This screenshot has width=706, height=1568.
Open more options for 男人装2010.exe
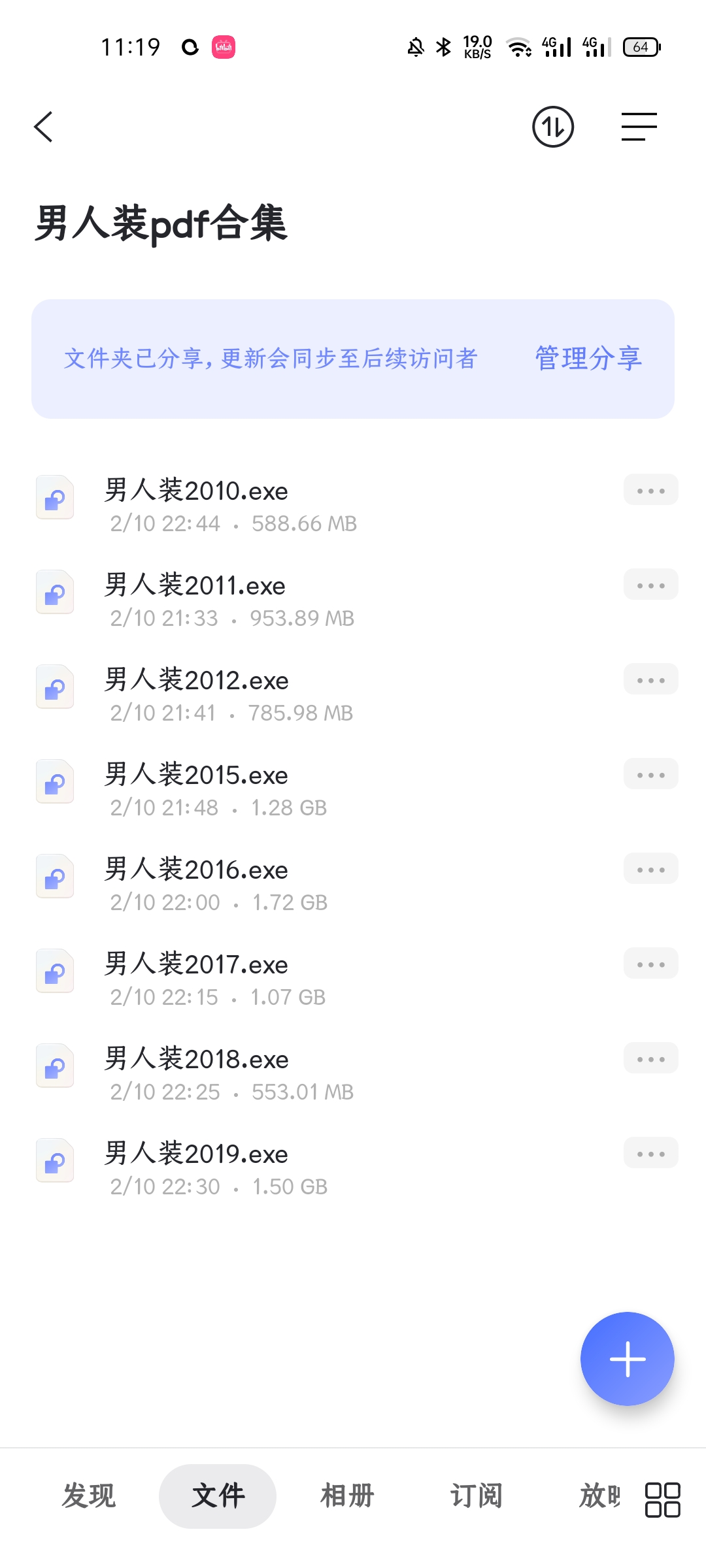(650, 491)
